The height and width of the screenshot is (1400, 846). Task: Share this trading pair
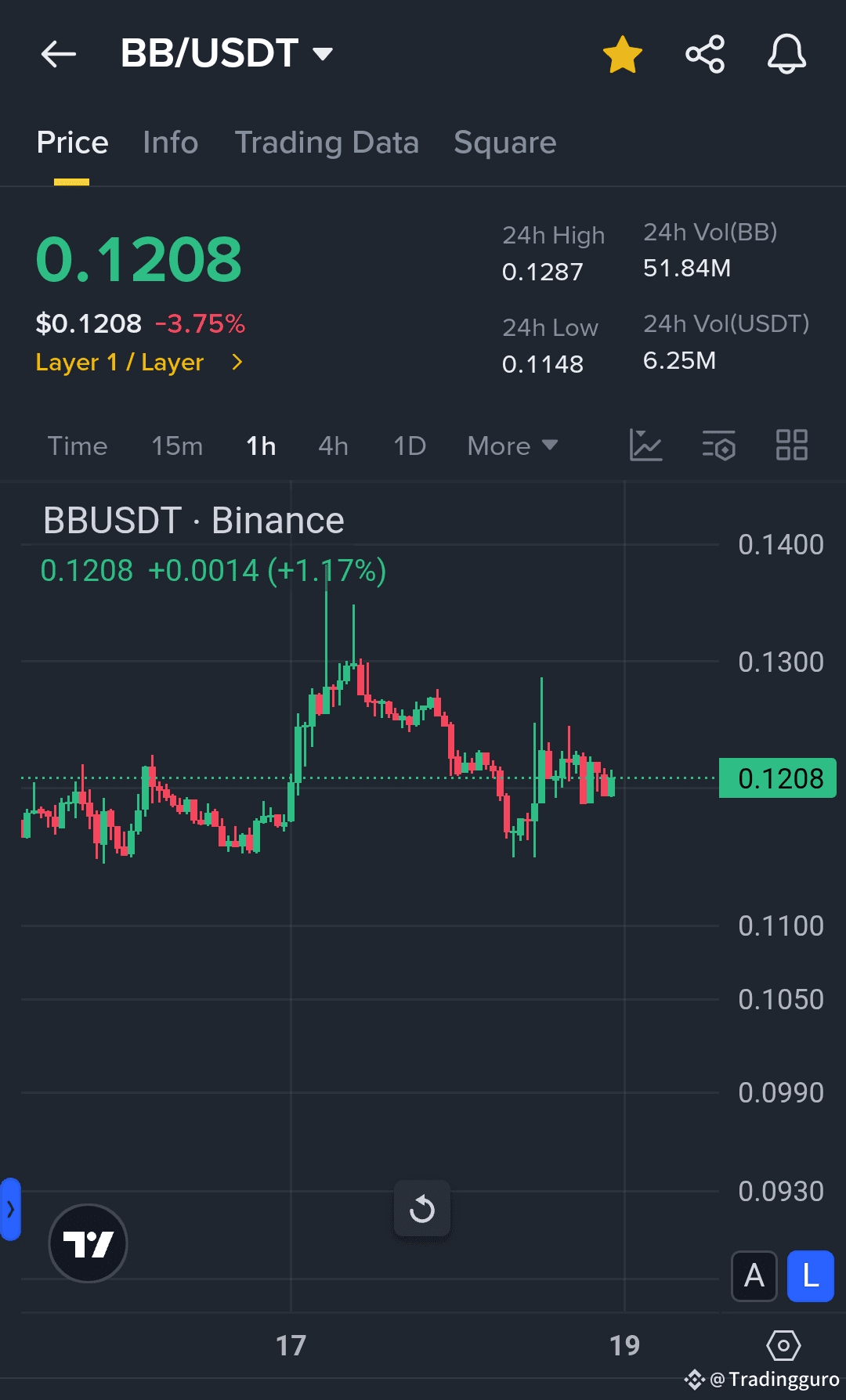tap(704, 55)
